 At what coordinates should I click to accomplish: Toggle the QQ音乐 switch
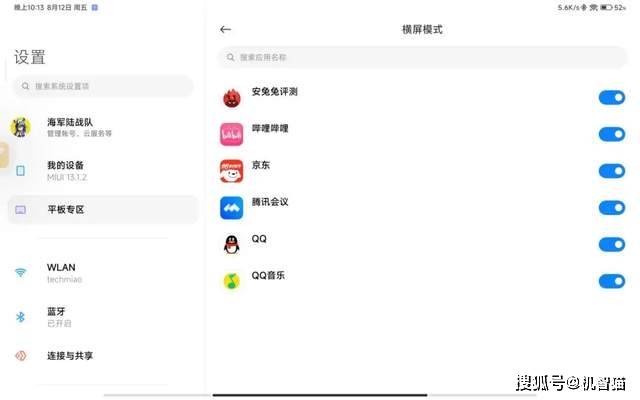(611, 281)
